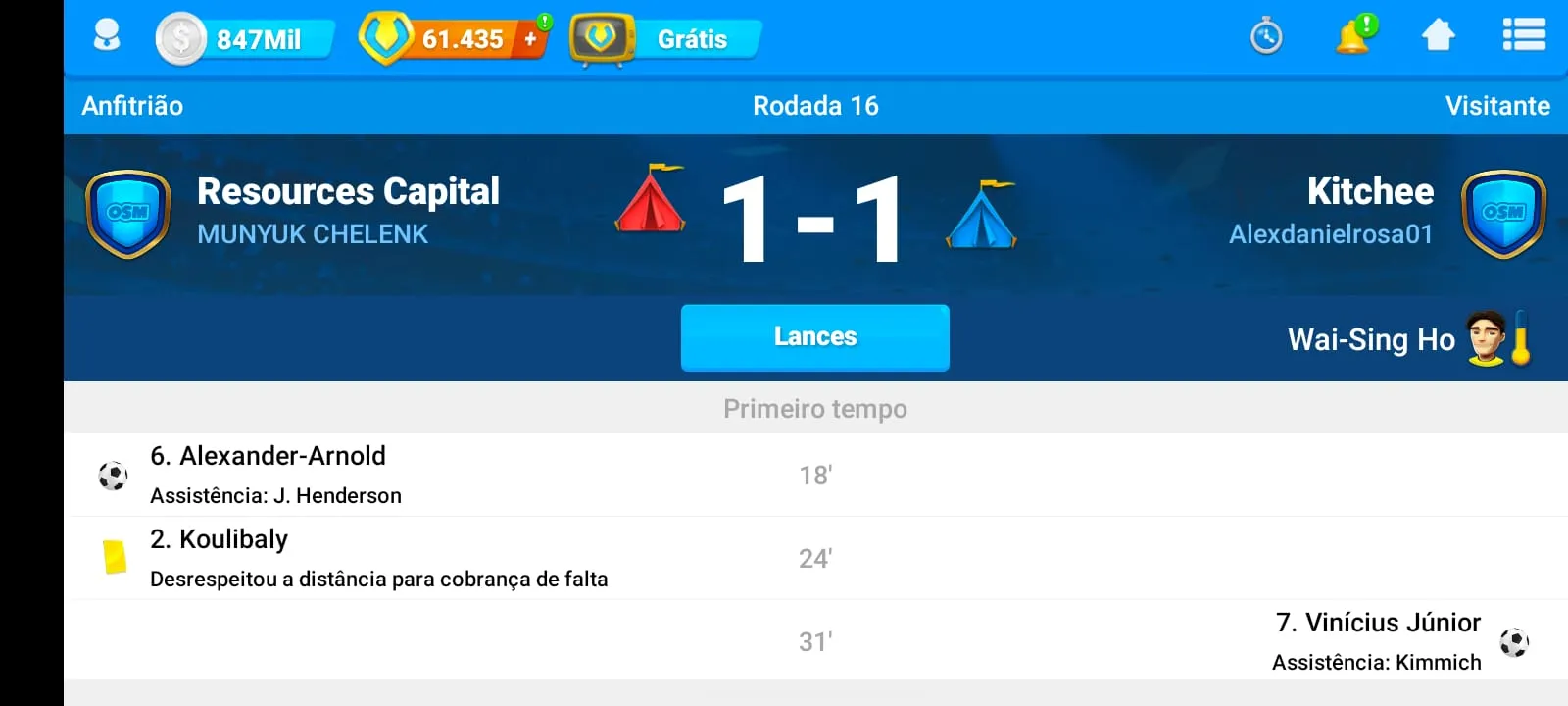Screen dimensions: 1568x706
Task: Open the main menu list icon
Action: click(1524, 35)
